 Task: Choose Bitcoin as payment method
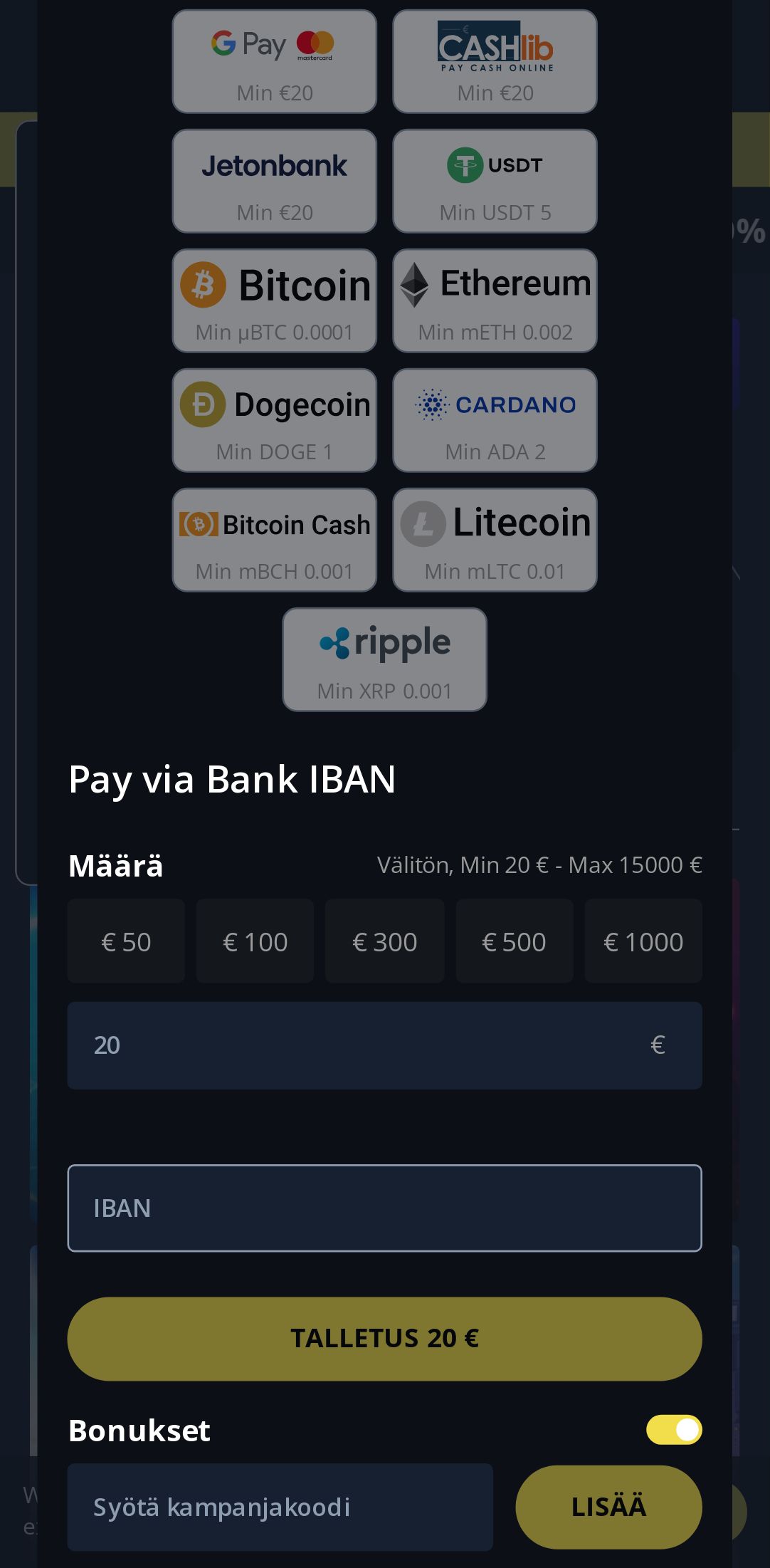(274, 300)
